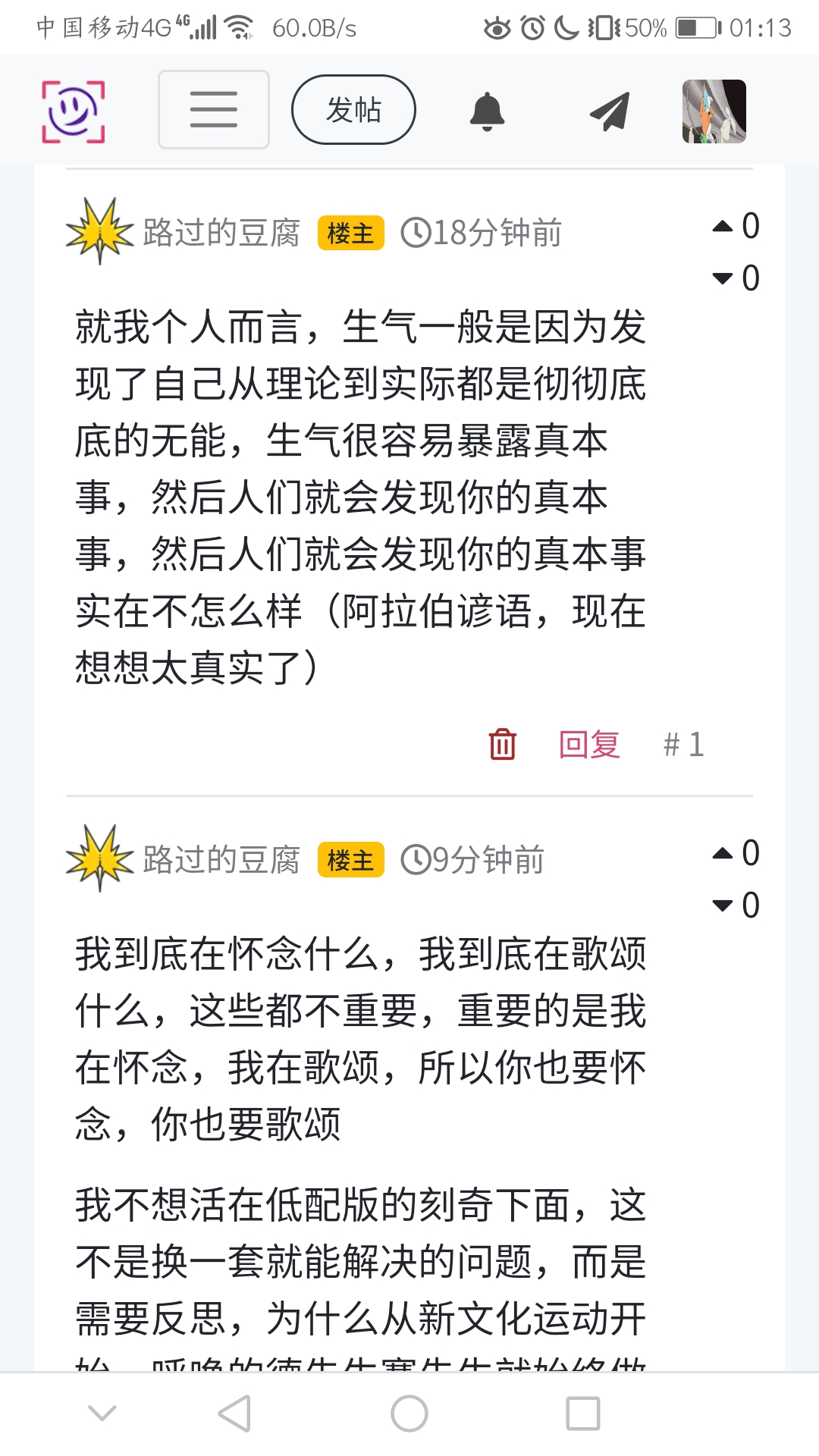Downvote the post from 18分钟前
819x1456 pixels.
click(x=723, y=278)
